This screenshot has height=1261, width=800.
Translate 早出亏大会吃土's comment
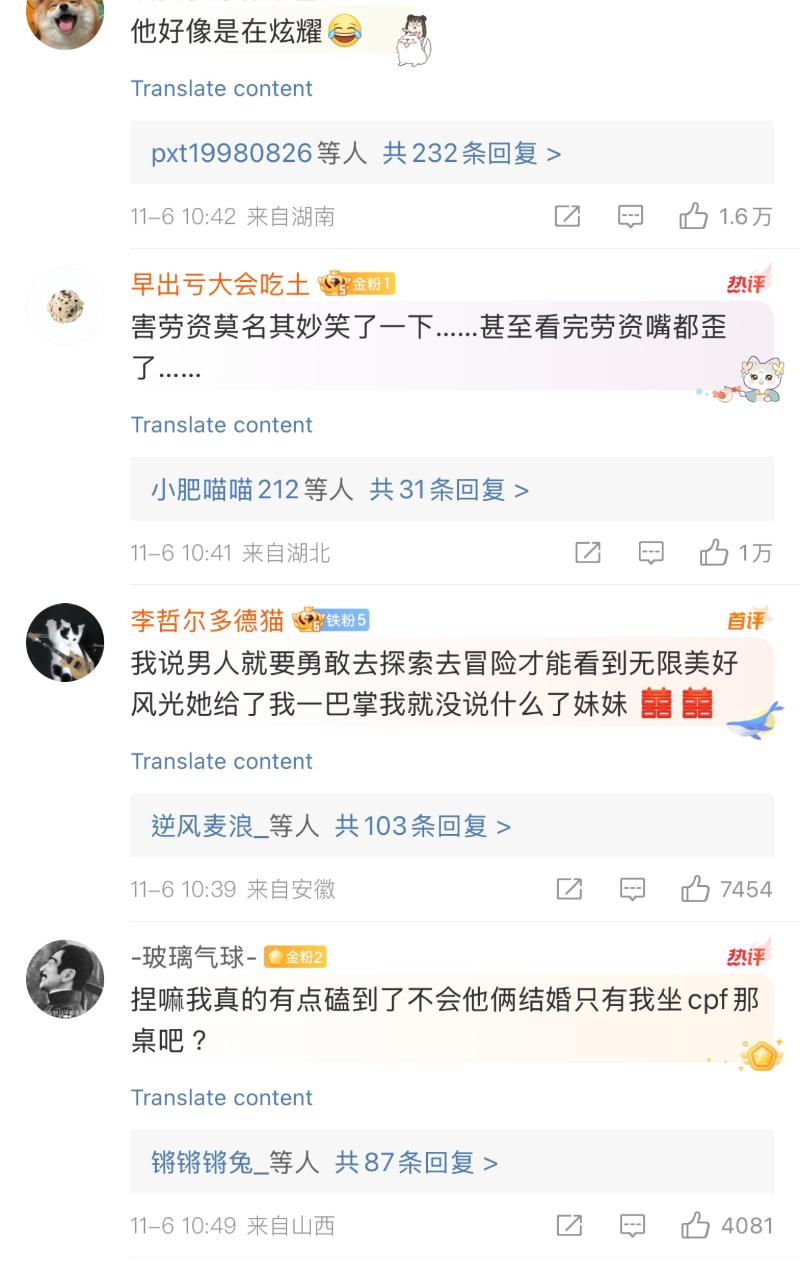(221, 425)
